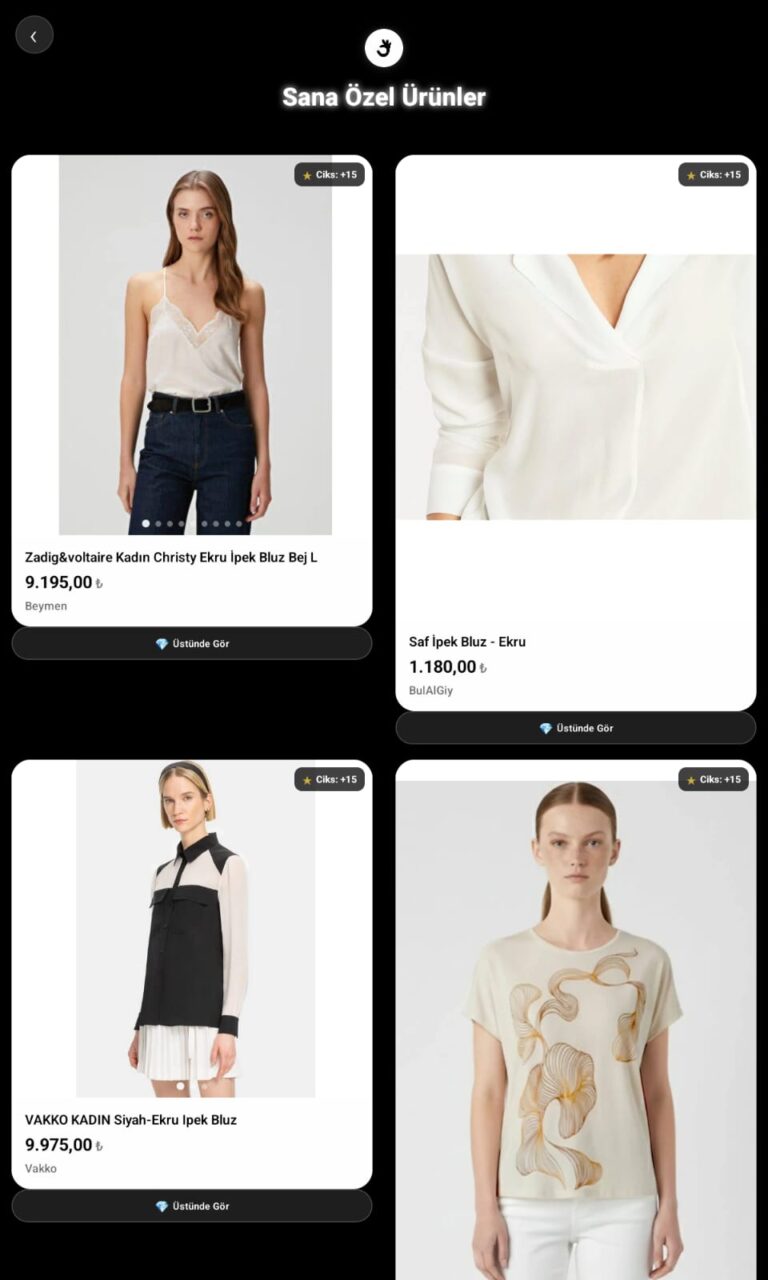Viewport: 768px width, 1280px height.
Task: Tap Üstünde Gör under VAKKO blouse
Action: (192, 1206)
